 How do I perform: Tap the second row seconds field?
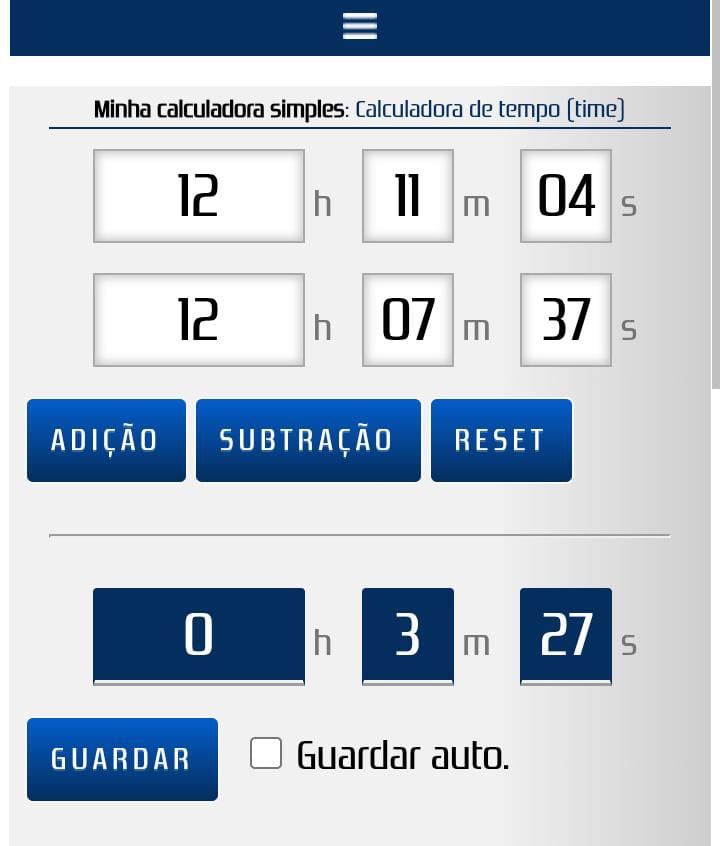(x=565, y=320)
